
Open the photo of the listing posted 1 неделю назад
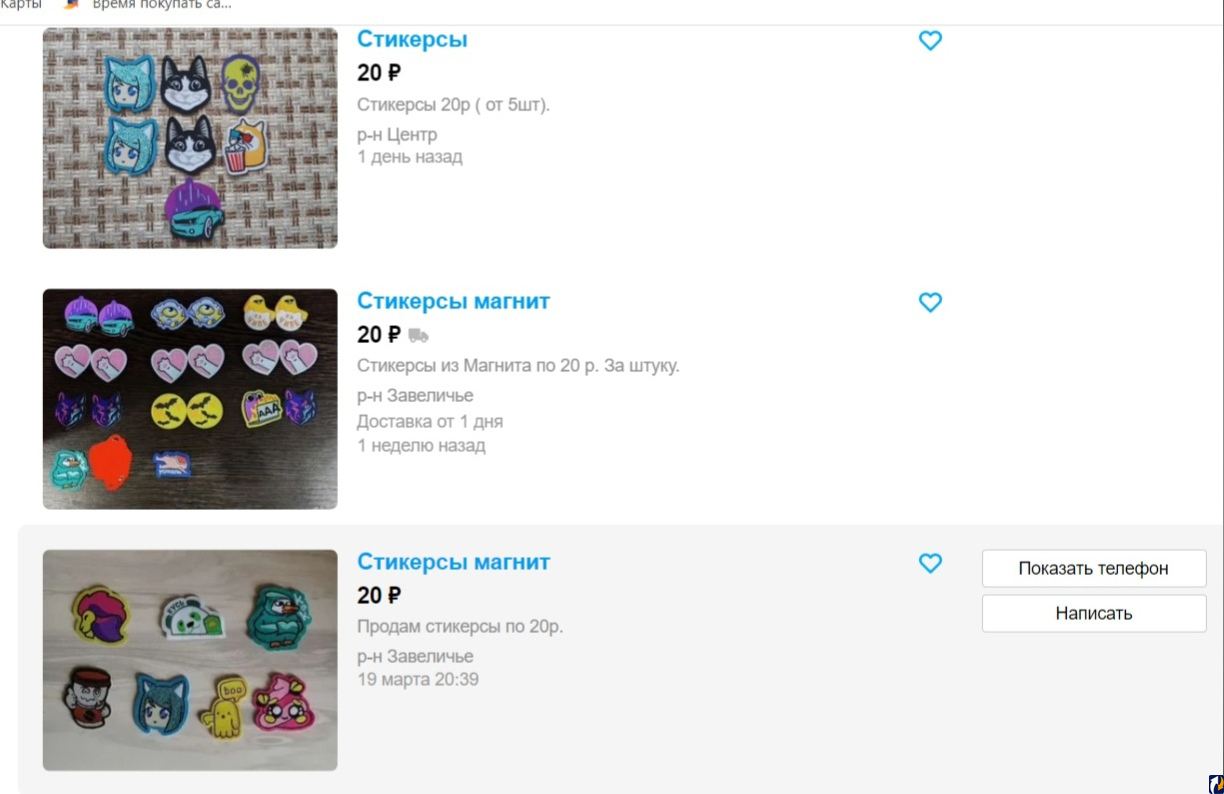coord(190,399)
